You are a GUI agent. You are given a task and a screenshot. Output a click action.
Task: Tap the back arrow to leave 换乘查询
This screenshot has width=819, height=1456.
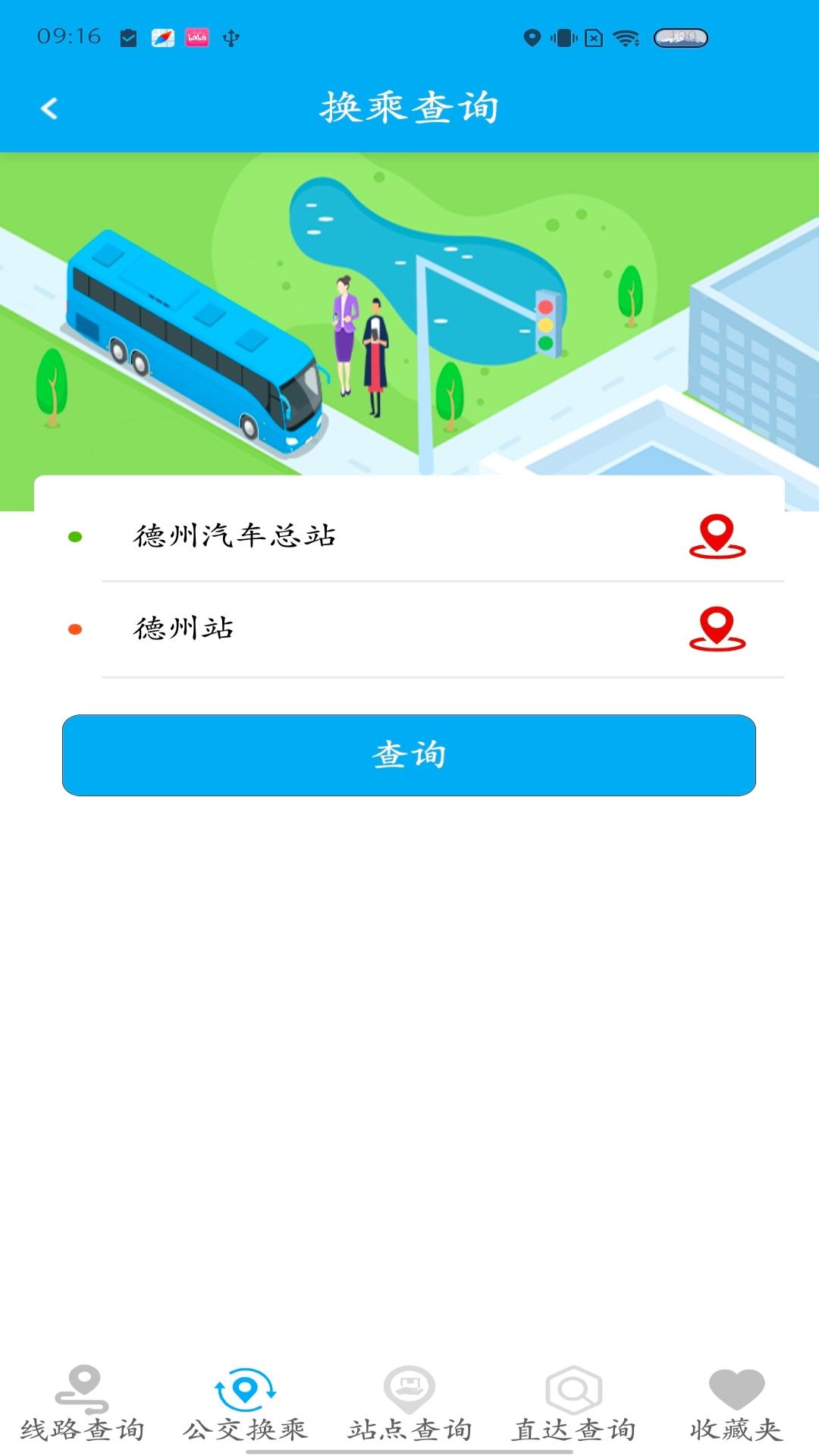point(50,108)
